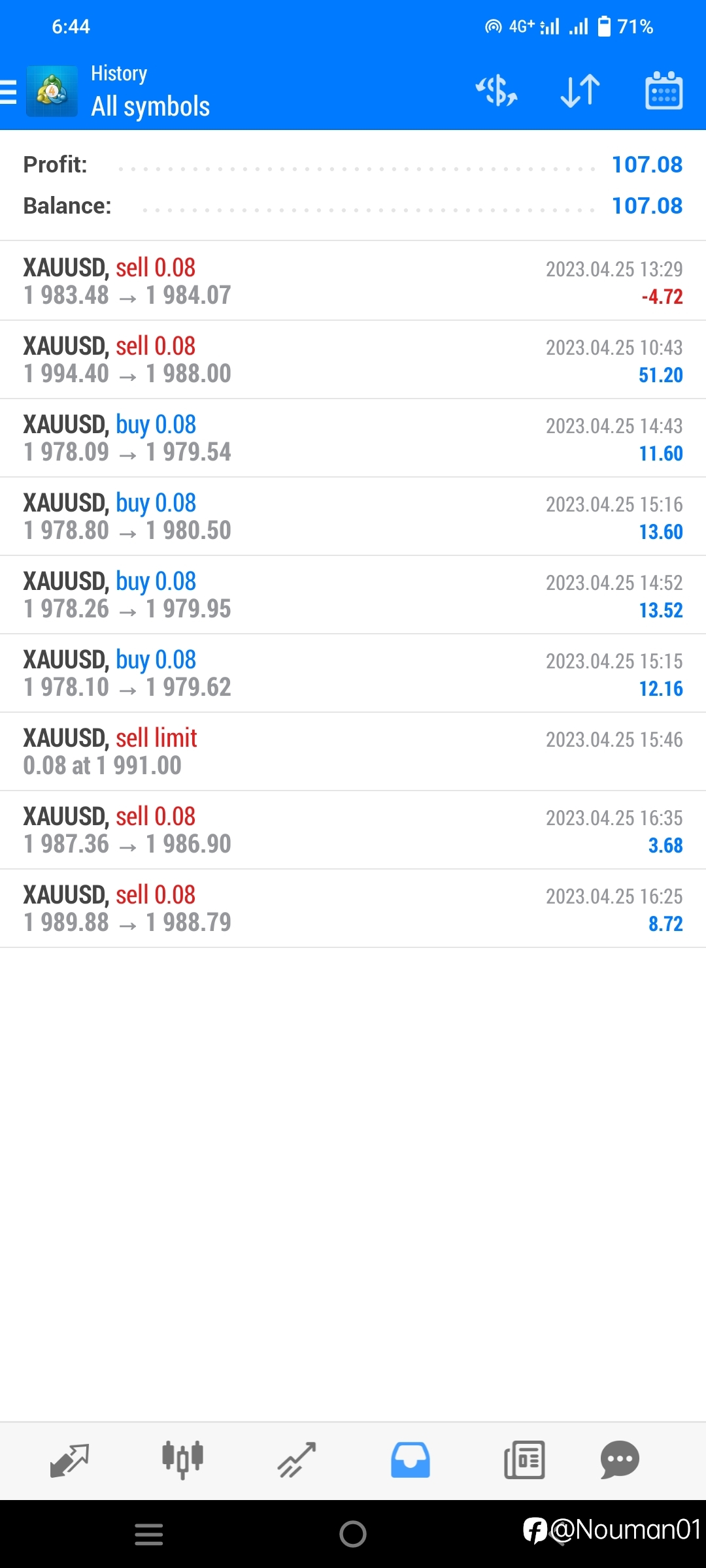Open the sell limit order at 1 991.00
The width and height of the screenshot is (706, 1568).
pos(353,751)
